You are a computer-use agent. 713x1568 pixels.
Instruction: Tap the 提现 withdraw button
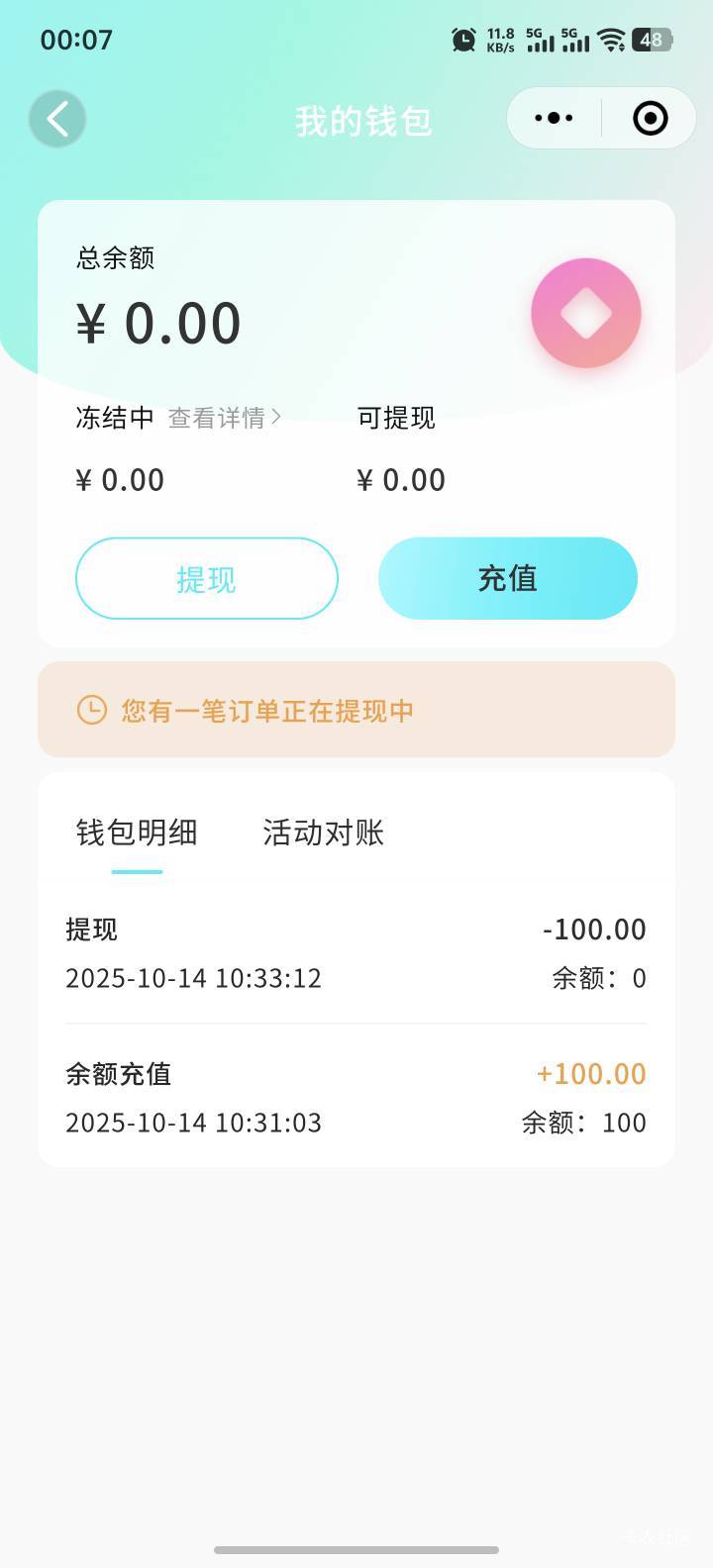click(x=207, y=579)
